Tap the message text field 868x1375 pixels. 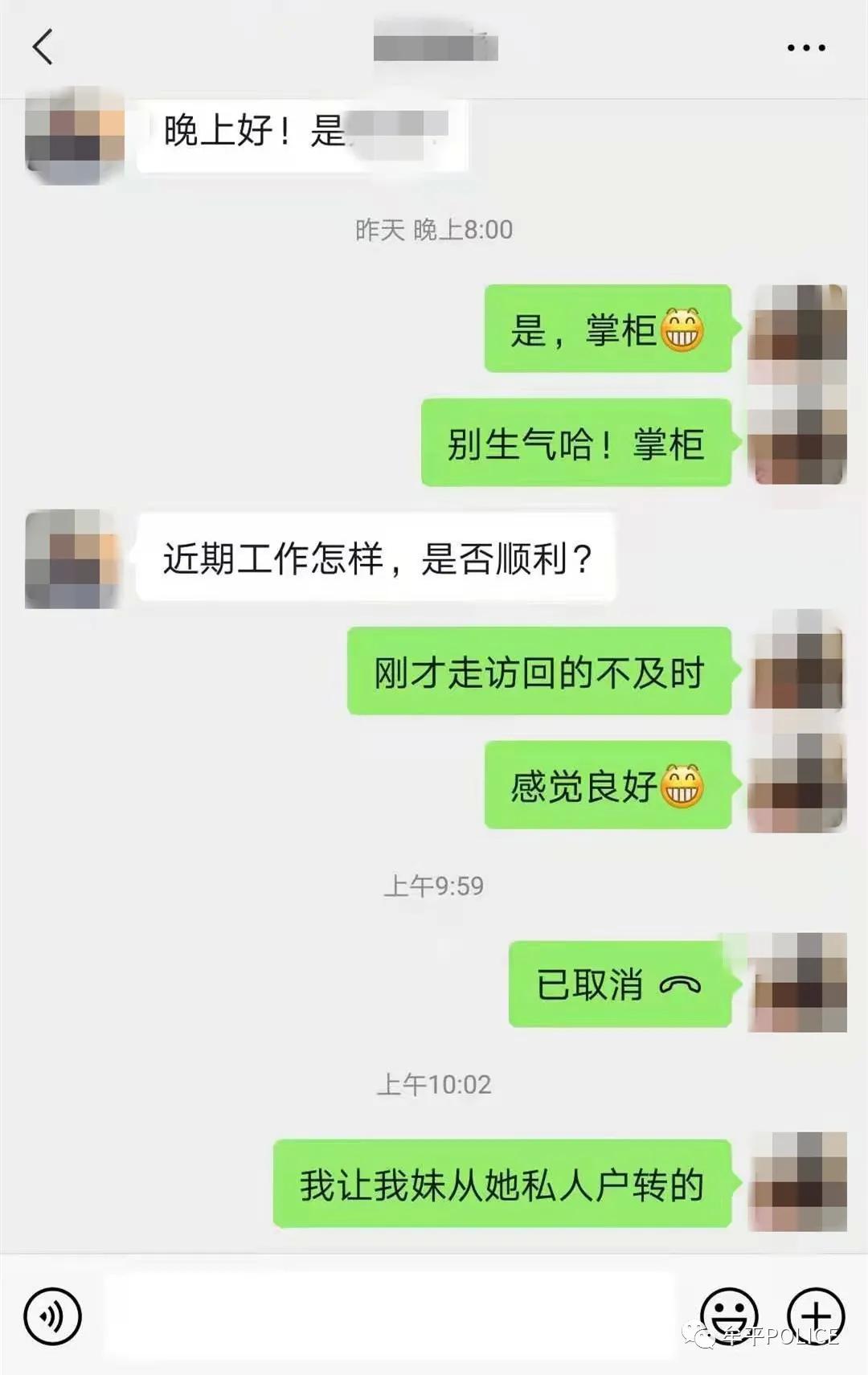(390, 1316)
